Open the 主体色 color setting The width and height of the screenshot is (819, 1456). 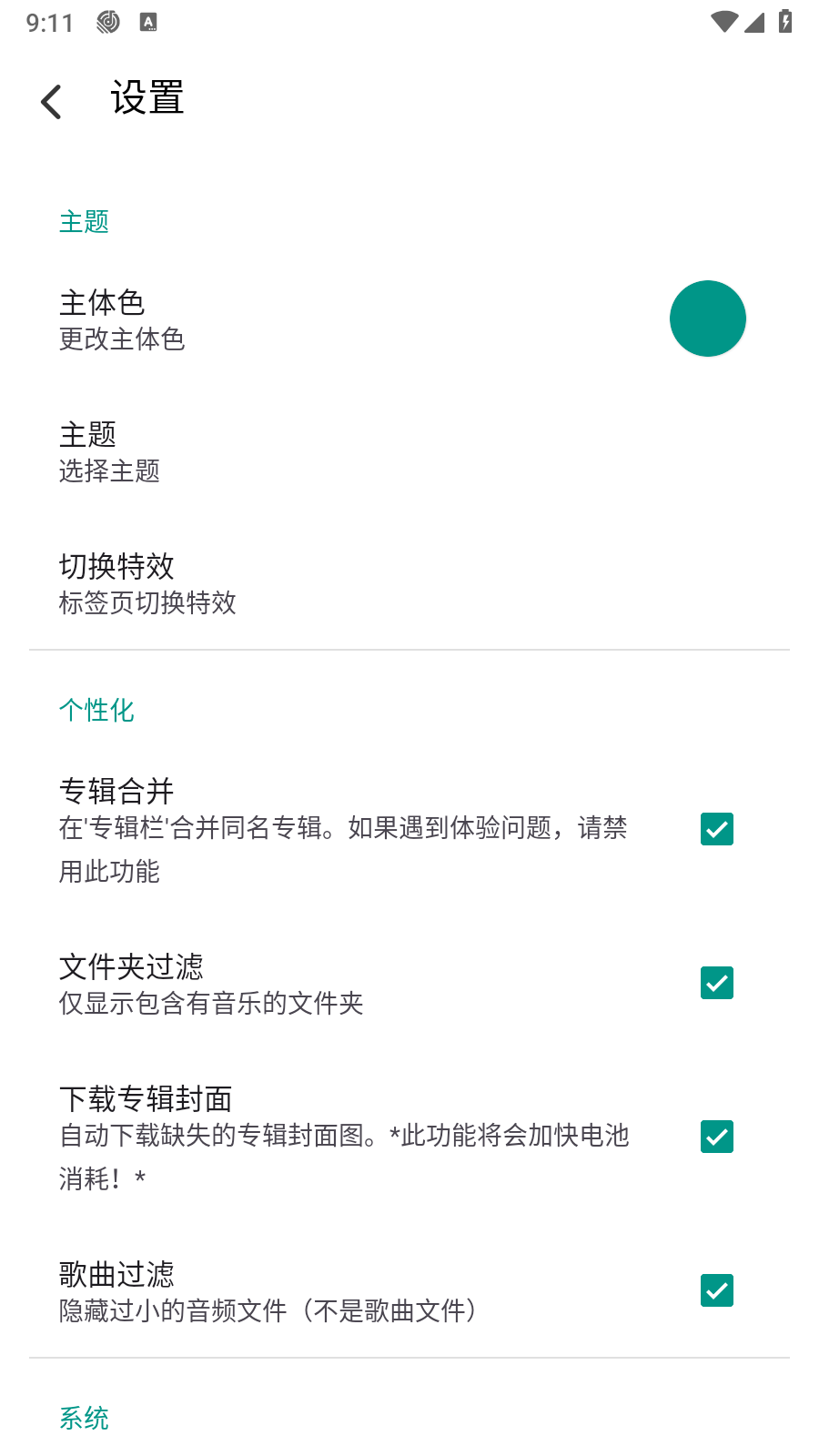(x=364, y=319)
